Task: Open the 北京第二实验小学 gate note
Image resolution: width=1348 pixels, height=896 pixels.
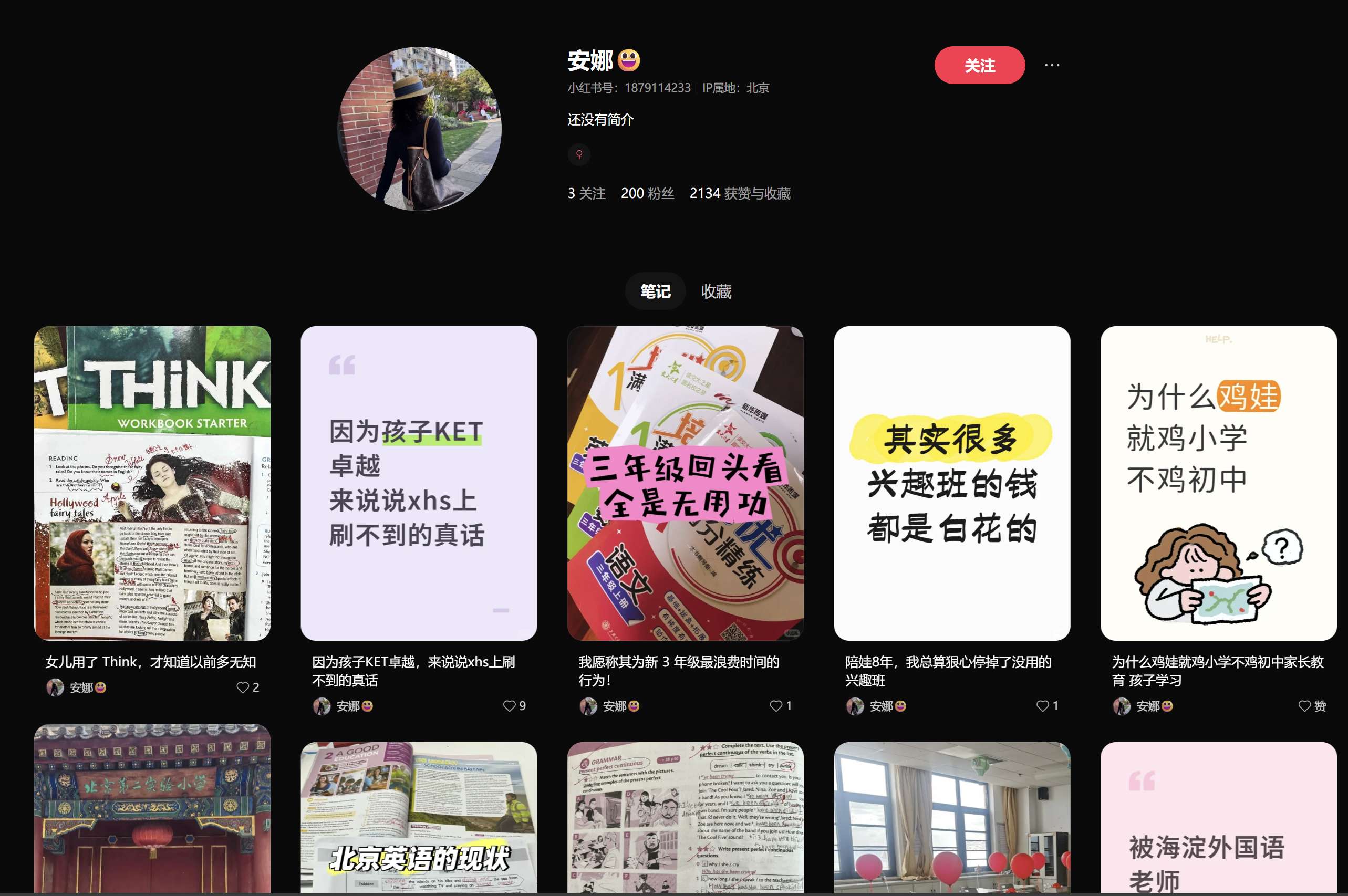Action: click(x=152, y=809)
